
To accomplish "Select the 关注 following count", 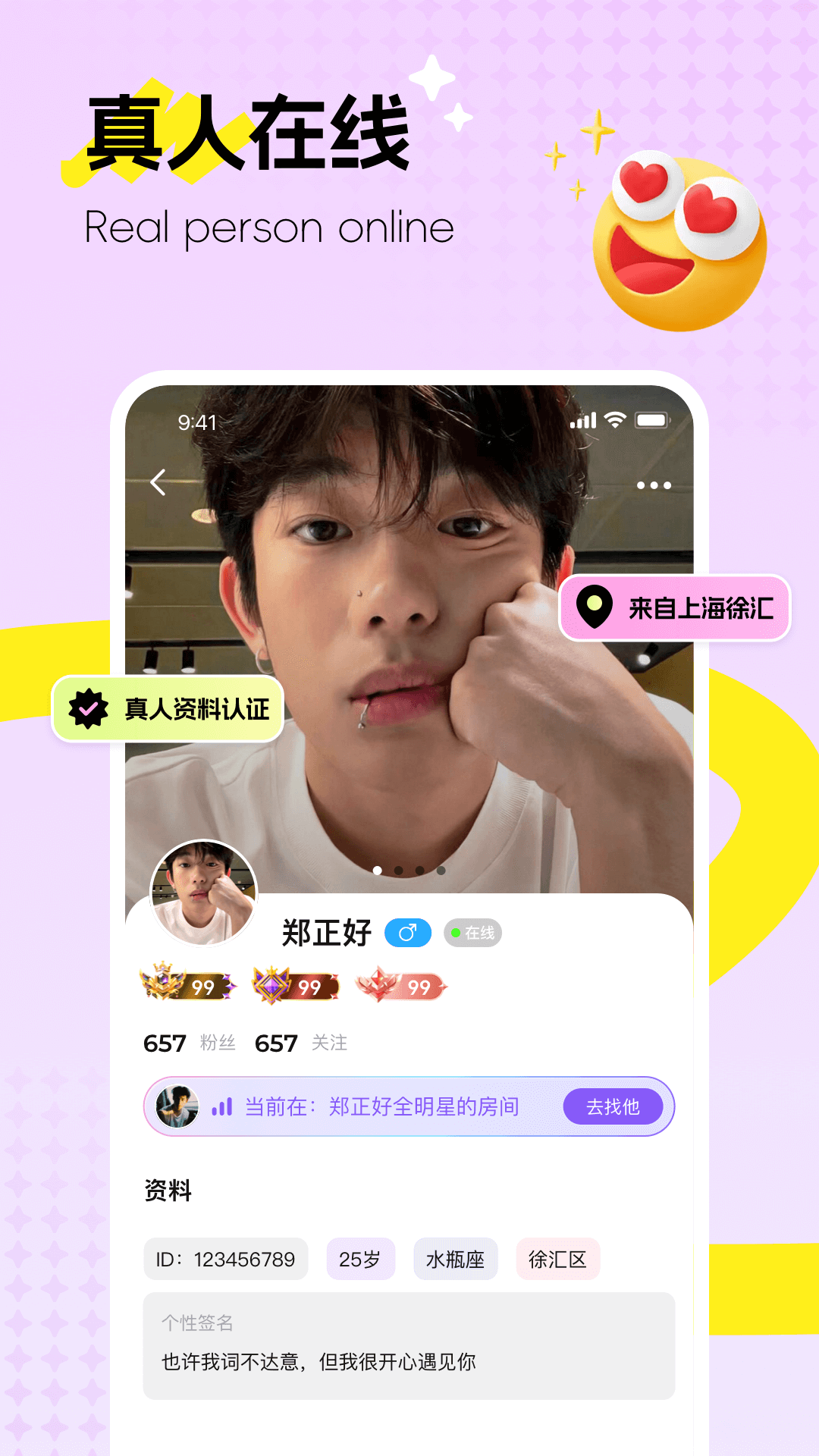I will click(330, 1043).
